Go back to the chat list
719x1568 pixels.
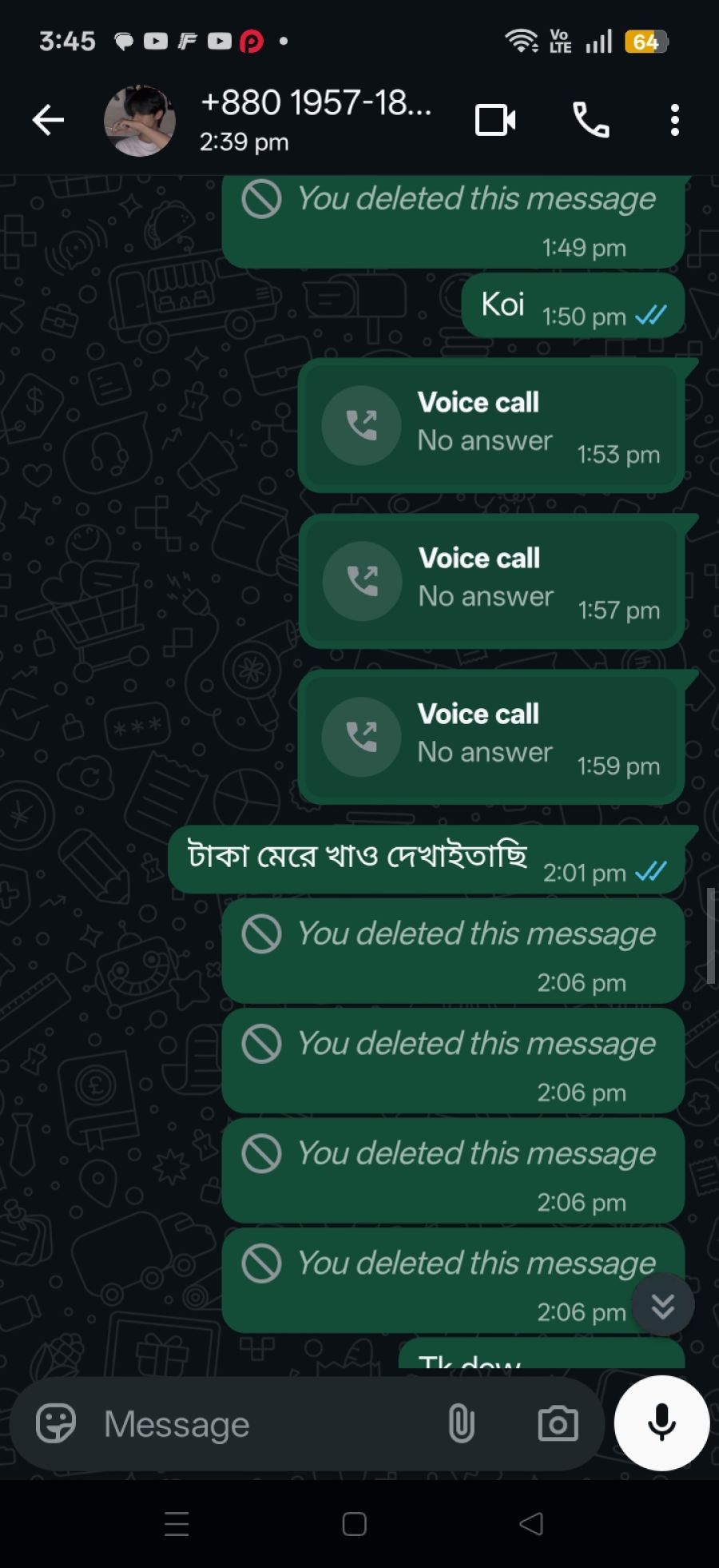48,121
